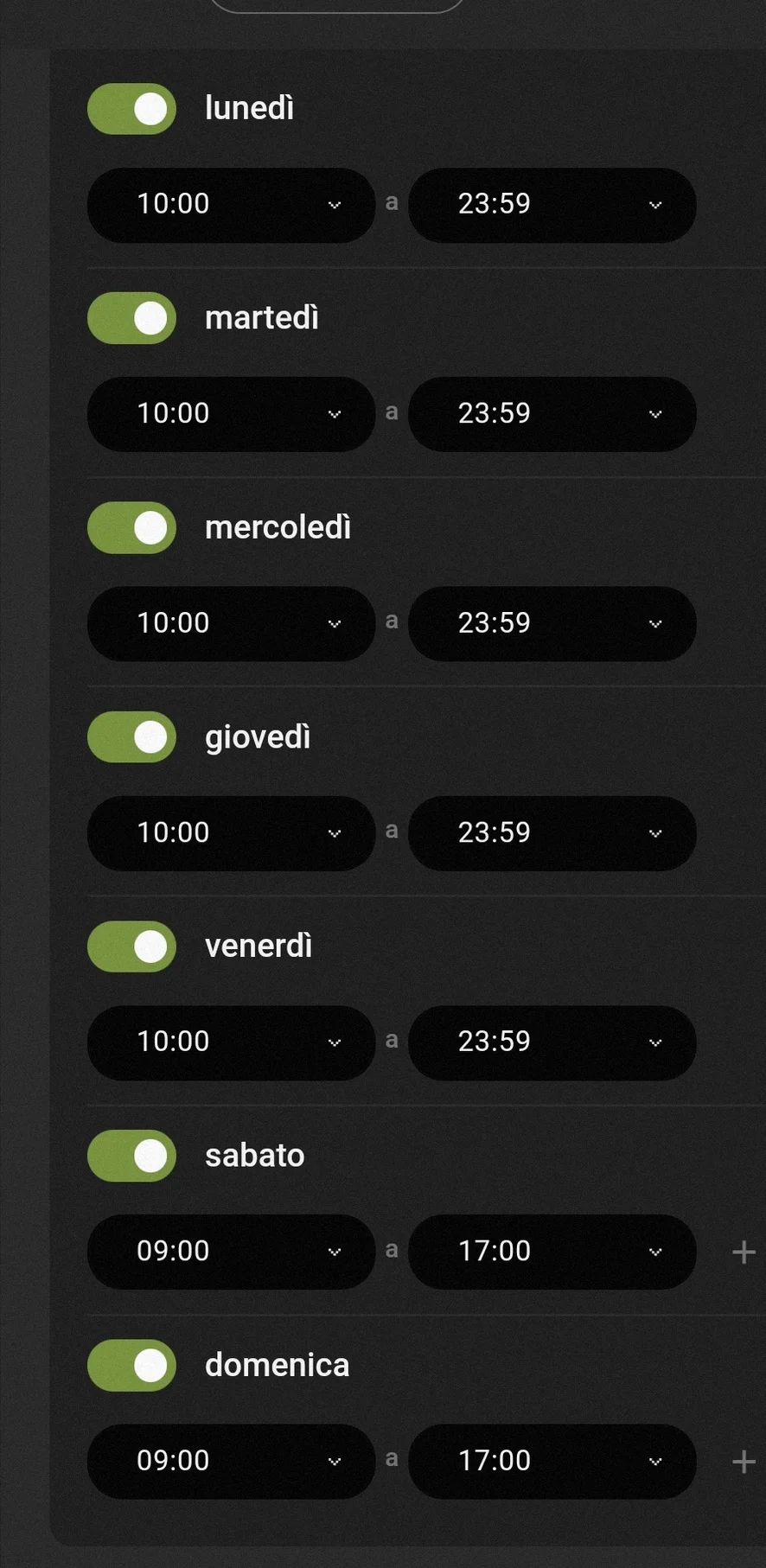Turn off the sabato toggle

coord(131,1156)
